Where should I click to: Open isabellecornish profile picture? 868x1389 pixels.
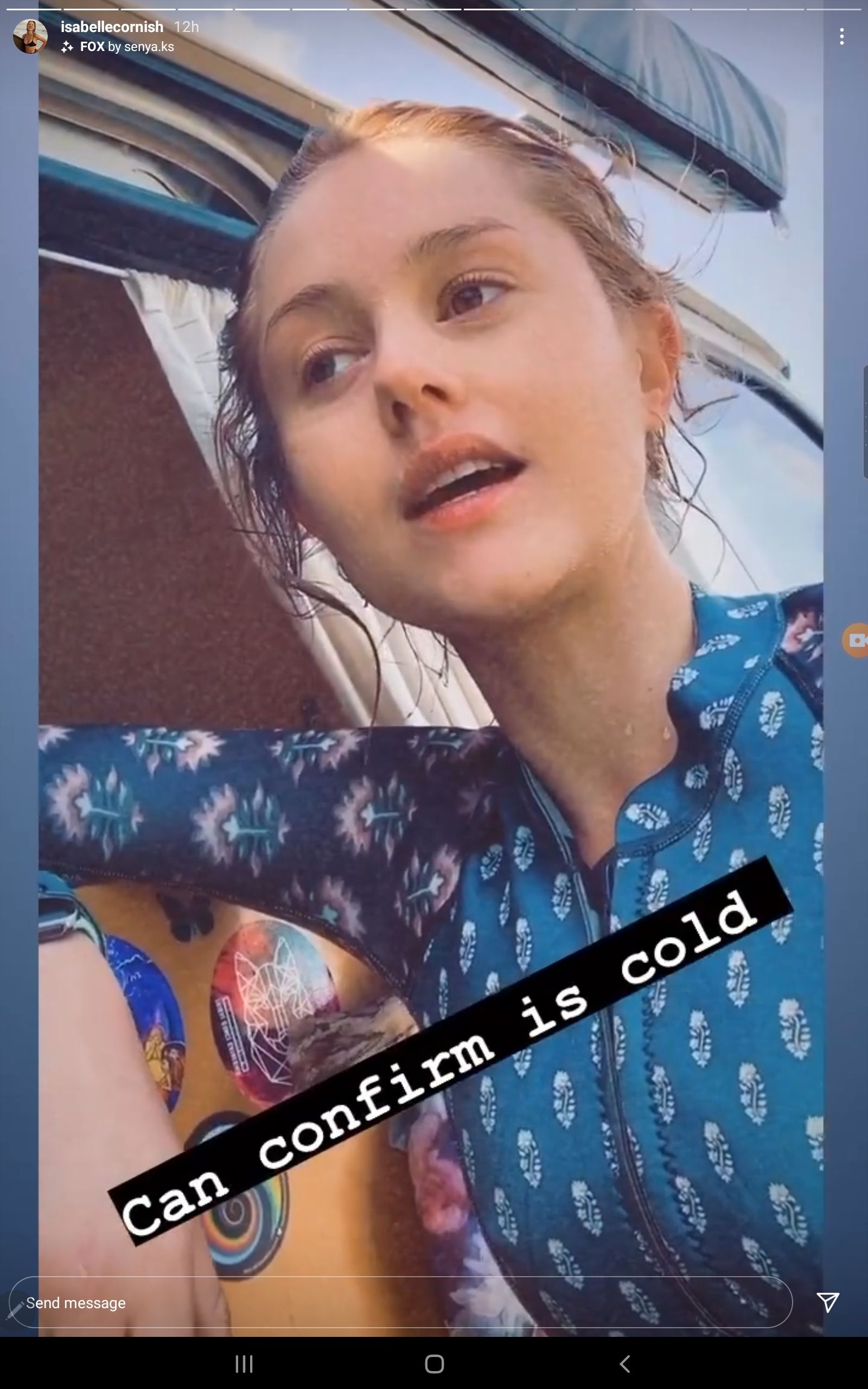(x=30, y=36)
